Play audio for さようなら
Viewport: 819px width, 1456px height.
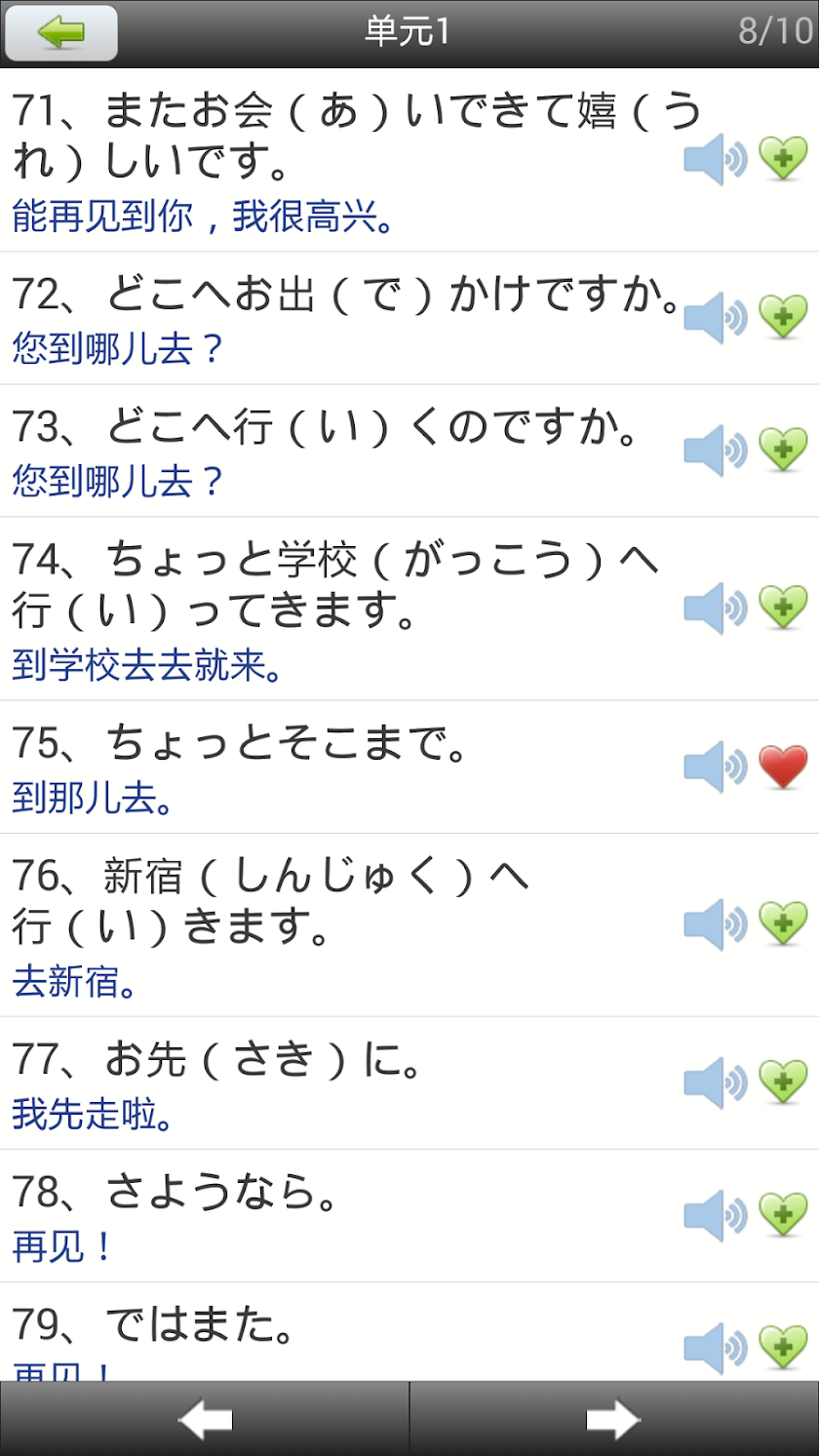pyautogui.click(x=715, y=1214)
